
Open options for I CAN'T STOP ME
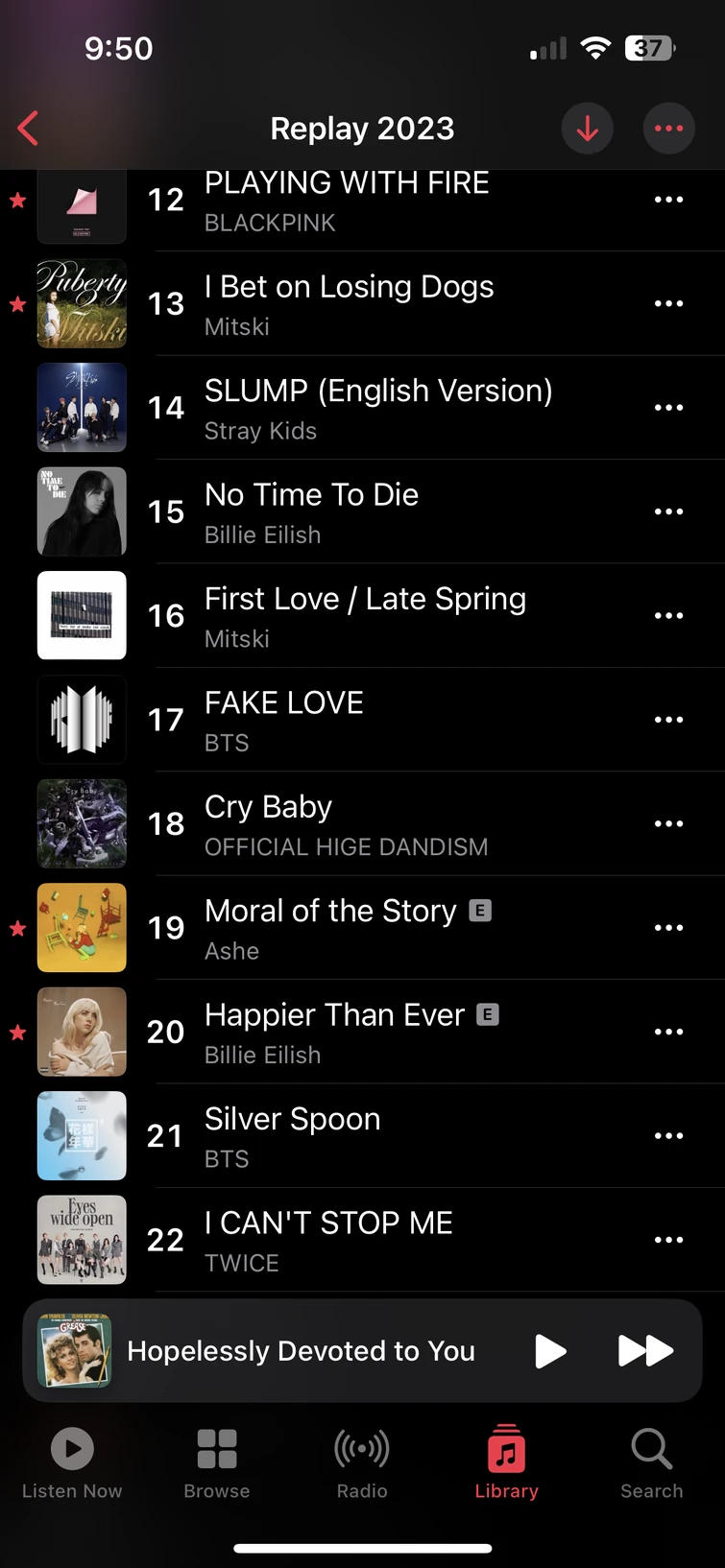(x=668, y=1239)
